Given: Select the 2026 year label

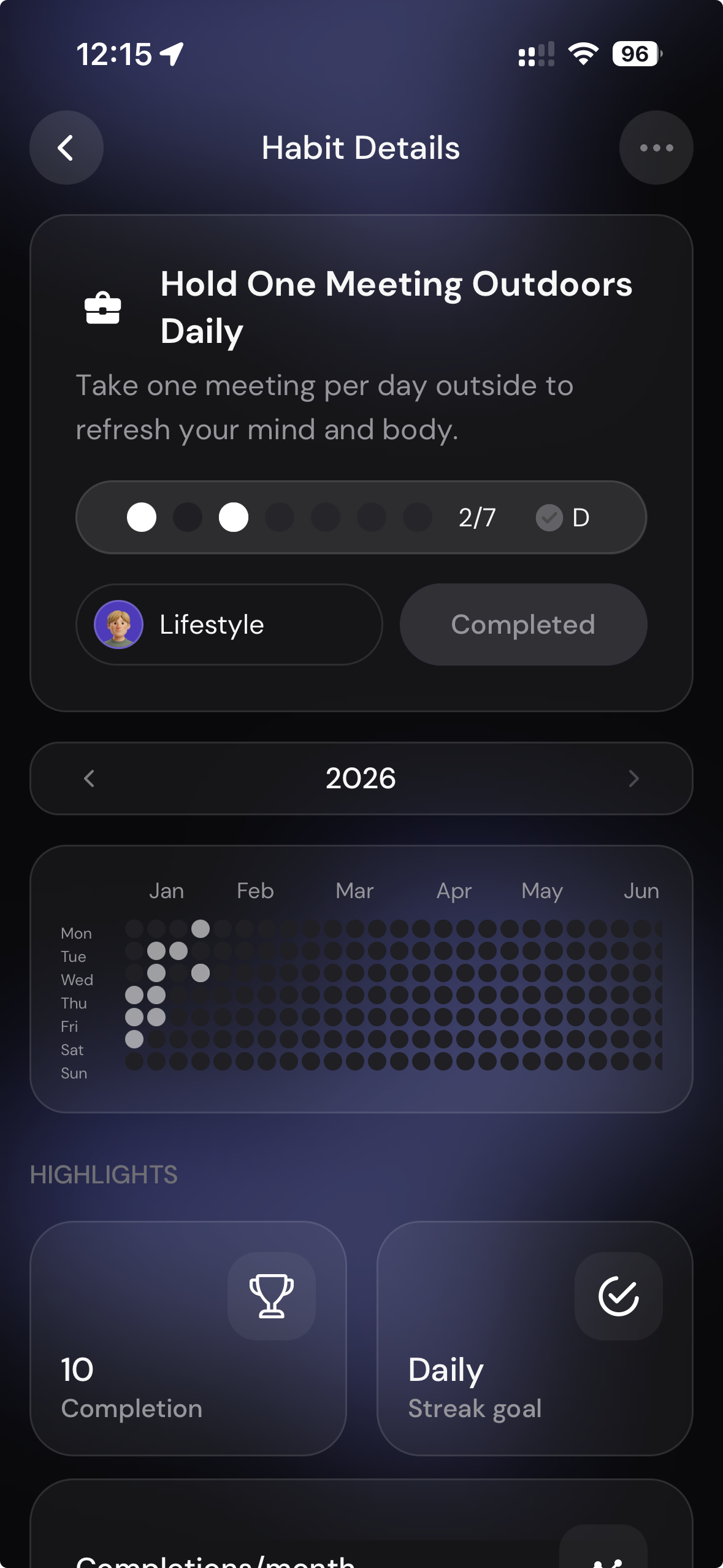Looking at the screenshot, I should click(x=361, y=778).
